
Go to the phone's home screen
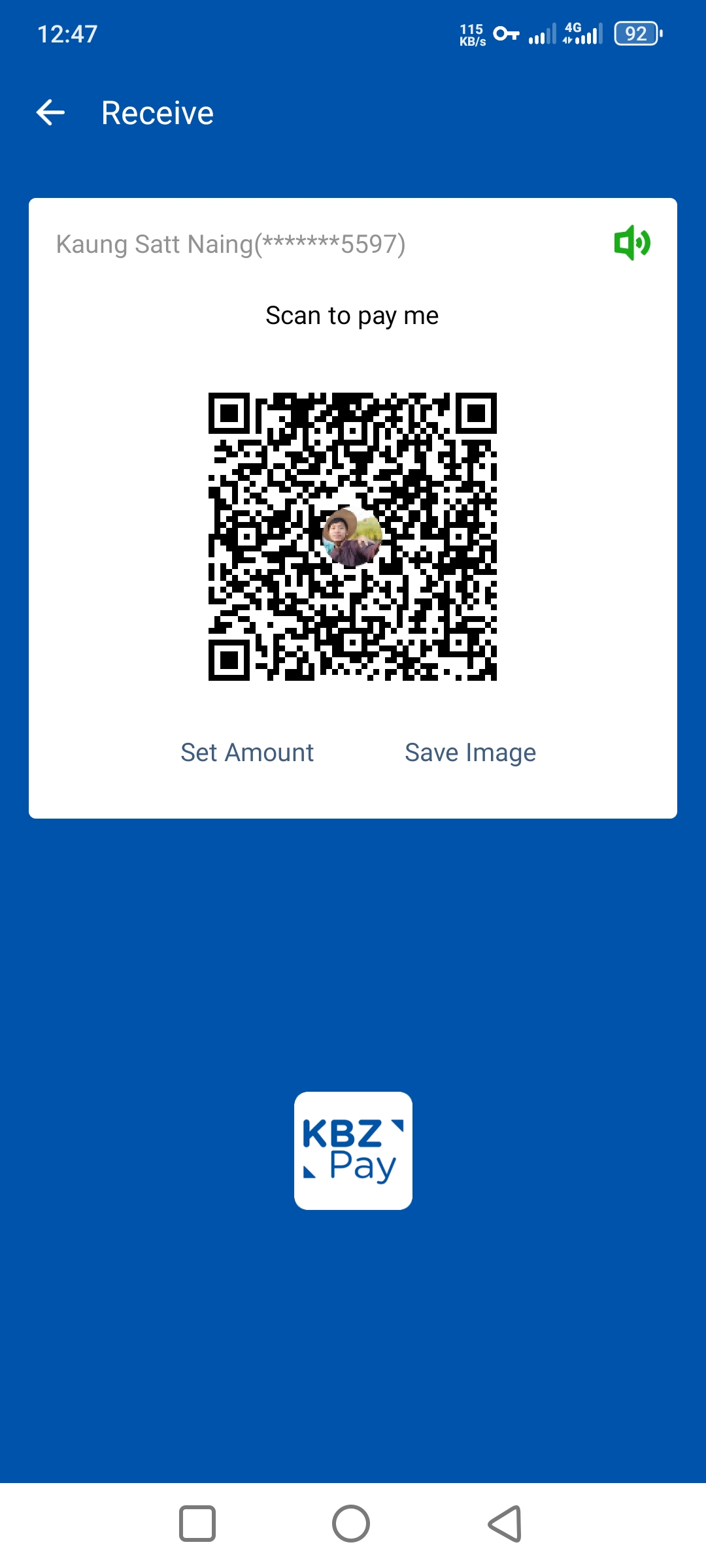click(x=351, y=1524)
